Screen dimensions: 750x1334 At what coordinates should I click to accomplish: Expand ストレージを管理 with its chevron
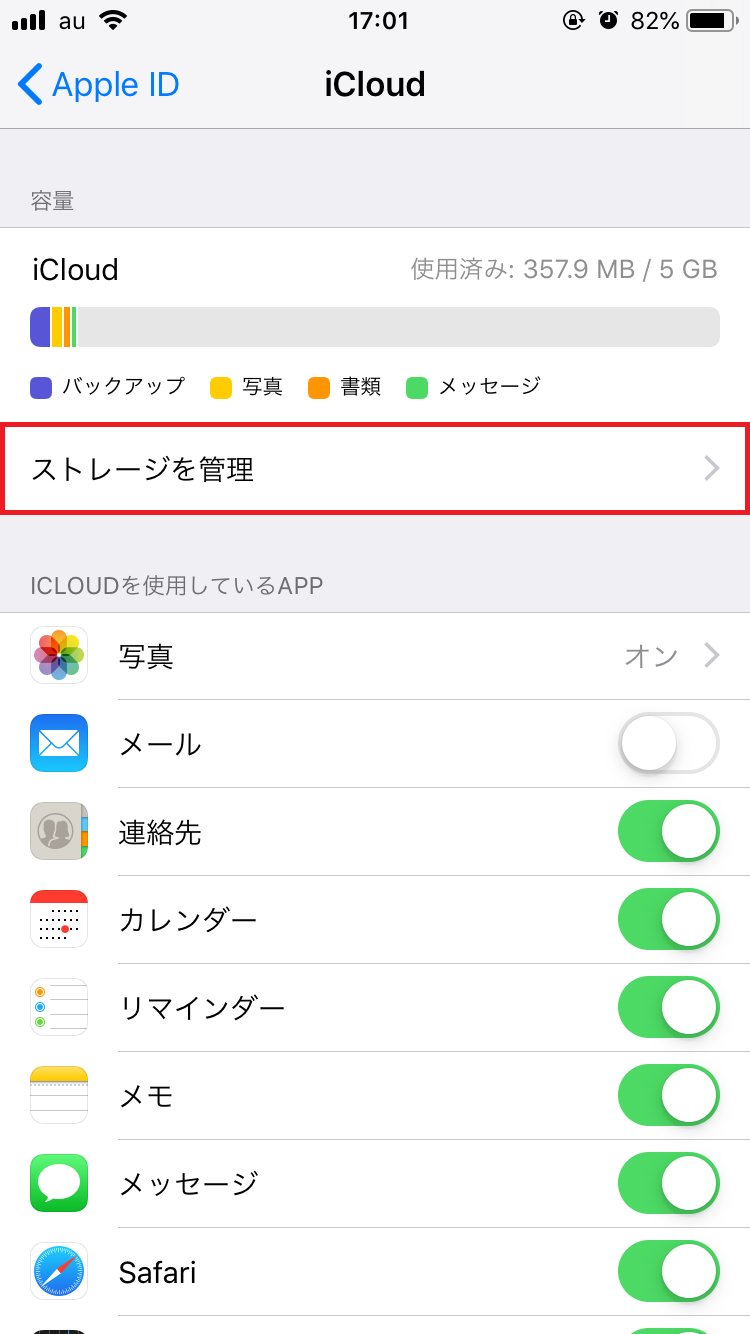pos(712,469)
